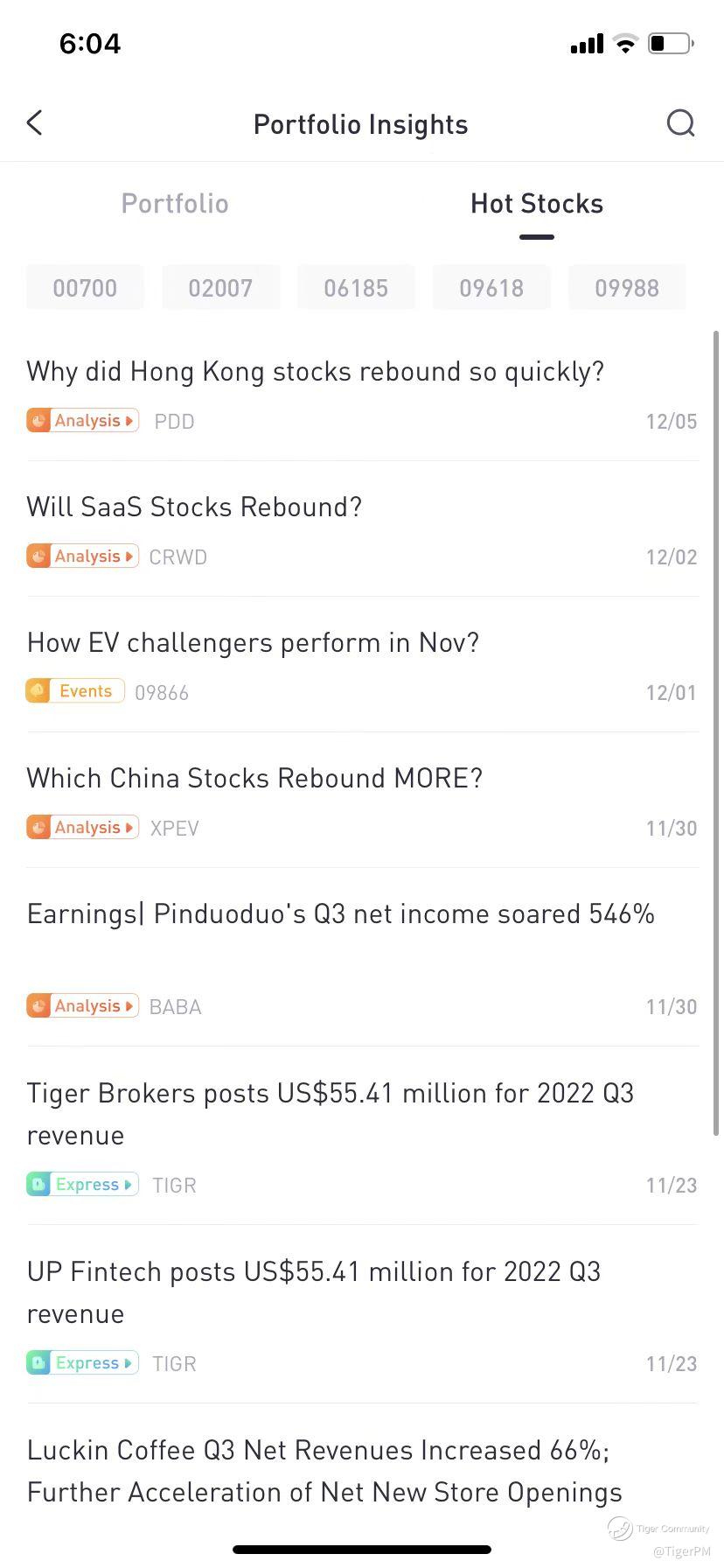
Task: Go back from Portfolio Insights
Action: click(35, 123)
